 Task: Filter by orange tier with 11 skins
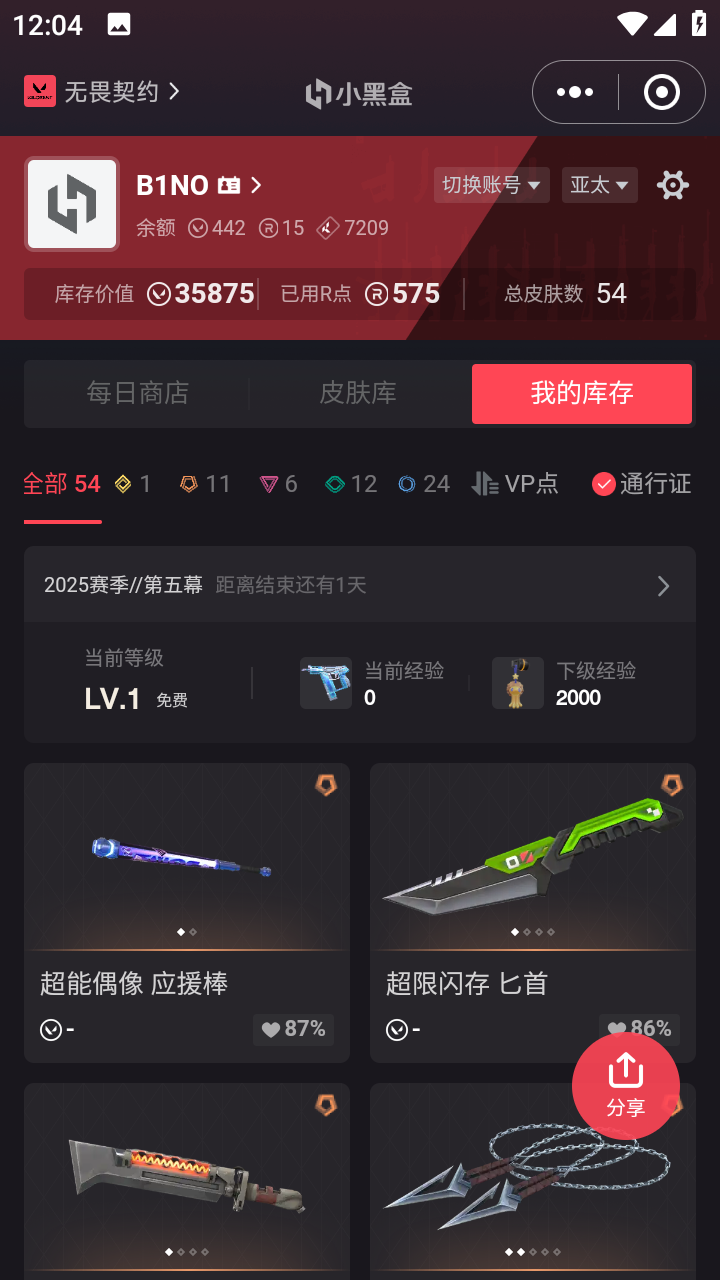point(205,484)
